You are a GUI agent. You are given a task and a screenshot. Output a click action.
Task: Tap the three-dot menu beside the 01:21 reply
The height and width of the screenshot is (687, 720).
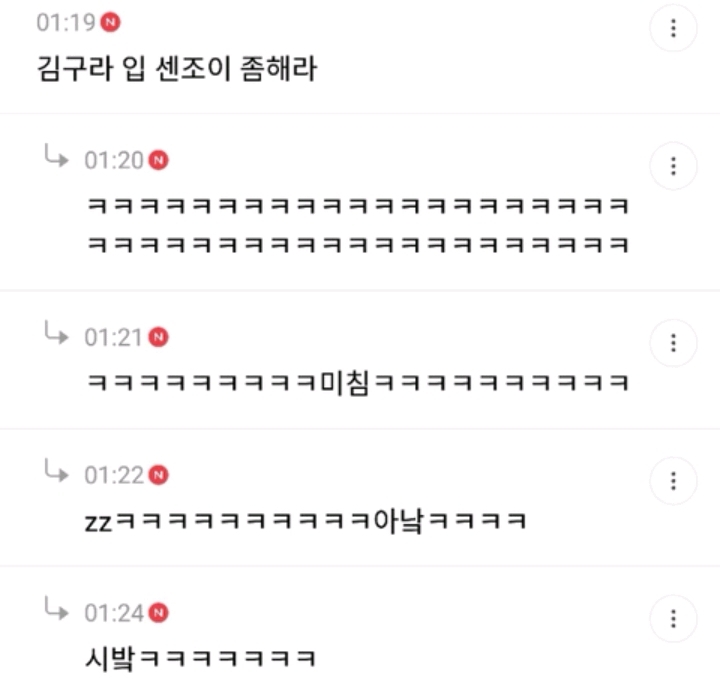[x=673, y=343]
